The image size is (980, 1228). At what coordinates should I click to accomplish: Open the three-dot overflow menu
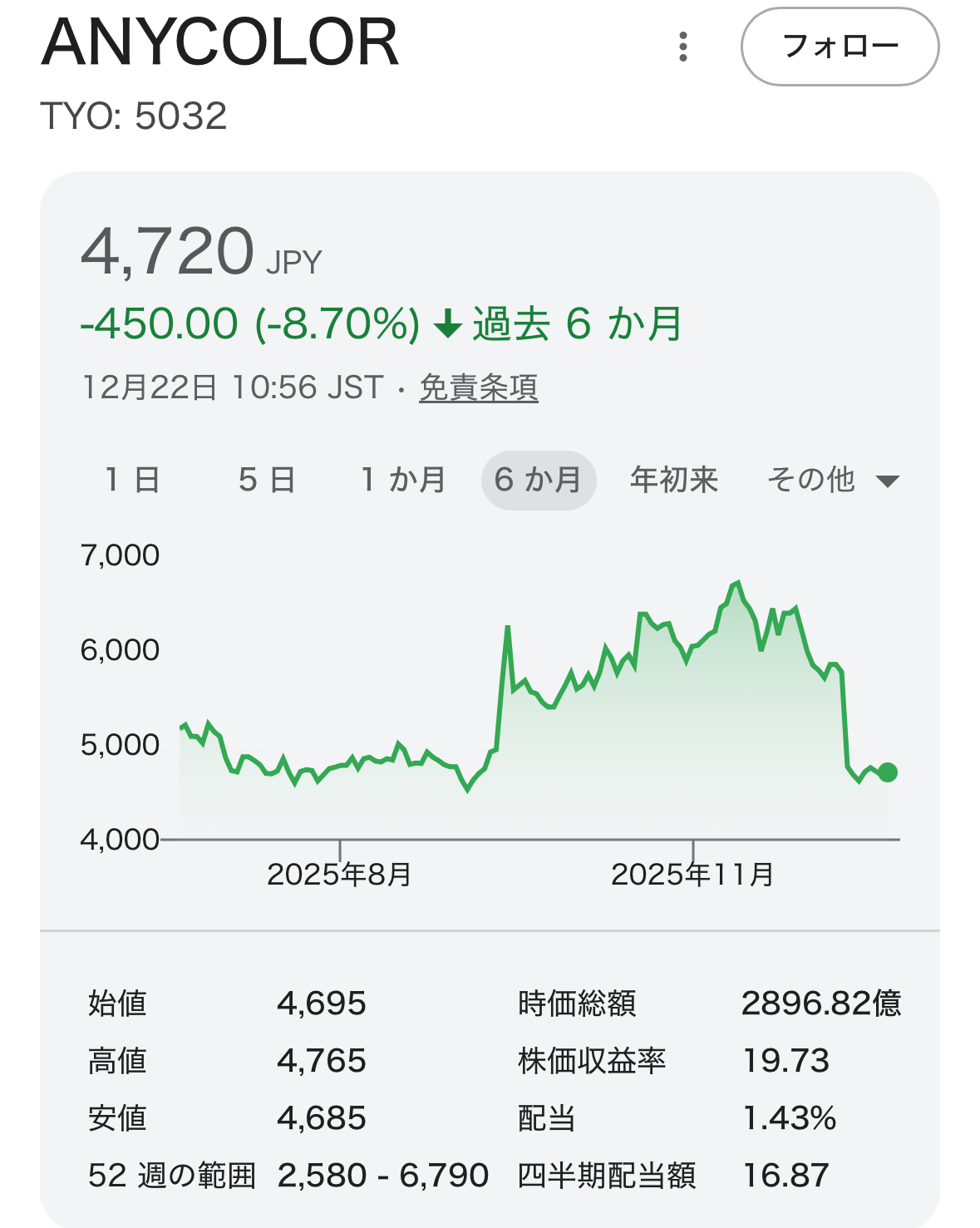[683, 47]
